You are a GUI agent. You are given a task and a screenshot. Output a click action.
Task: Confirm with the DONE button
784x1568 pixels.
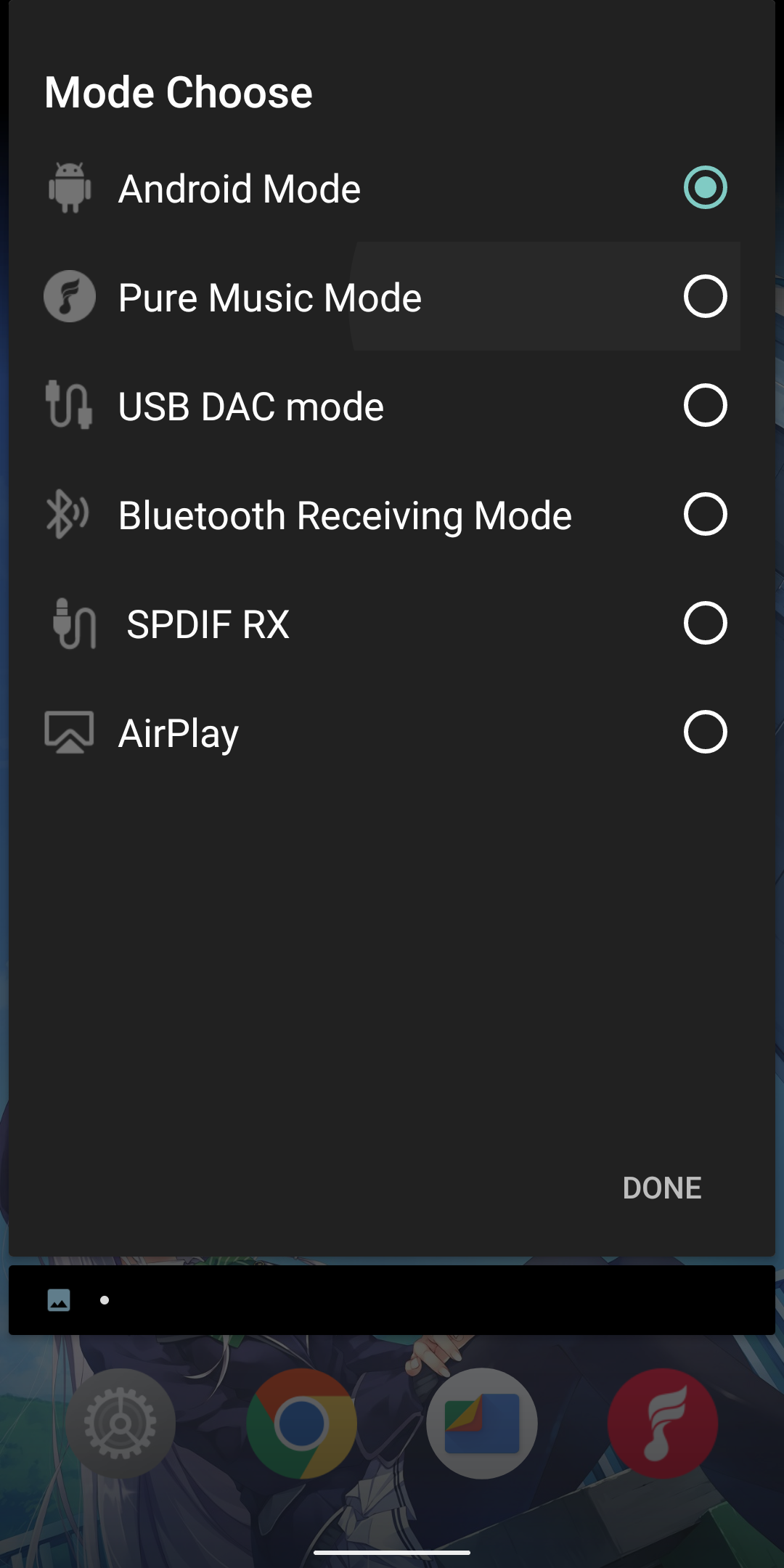coord(661,1188)
